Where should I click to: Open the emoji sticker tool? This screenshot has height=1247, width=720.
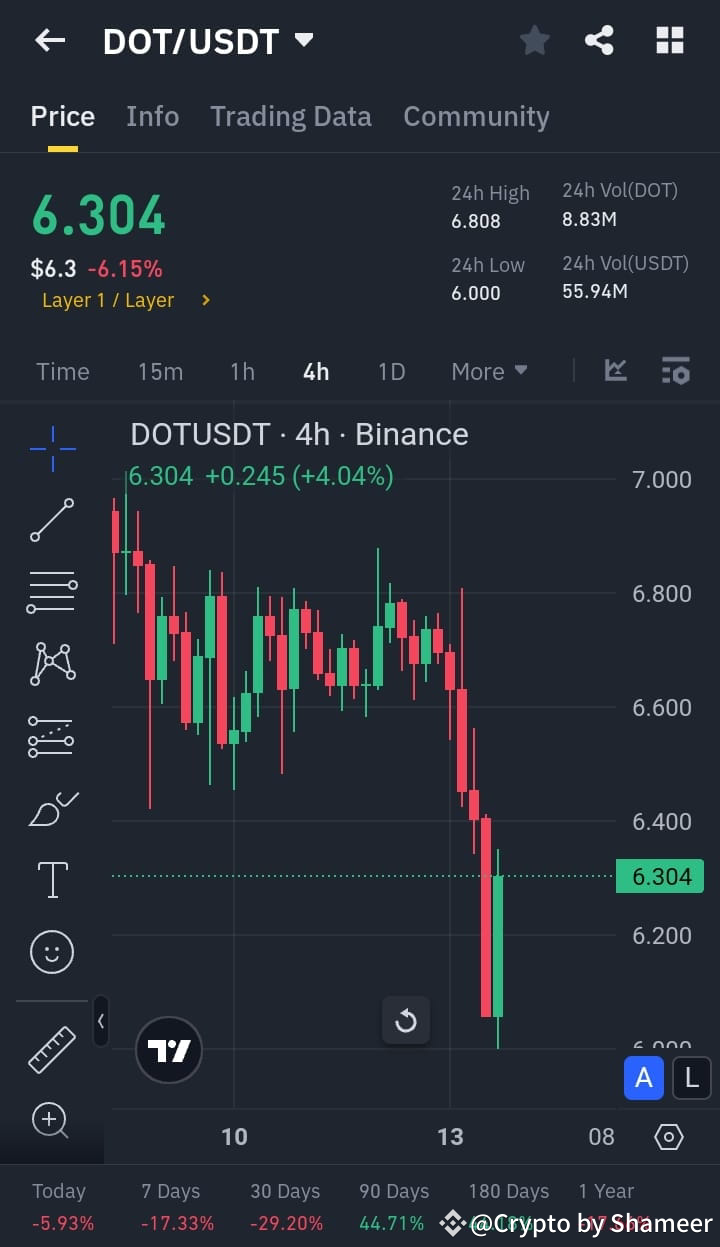pyautogui.click(x=51, y=952)
